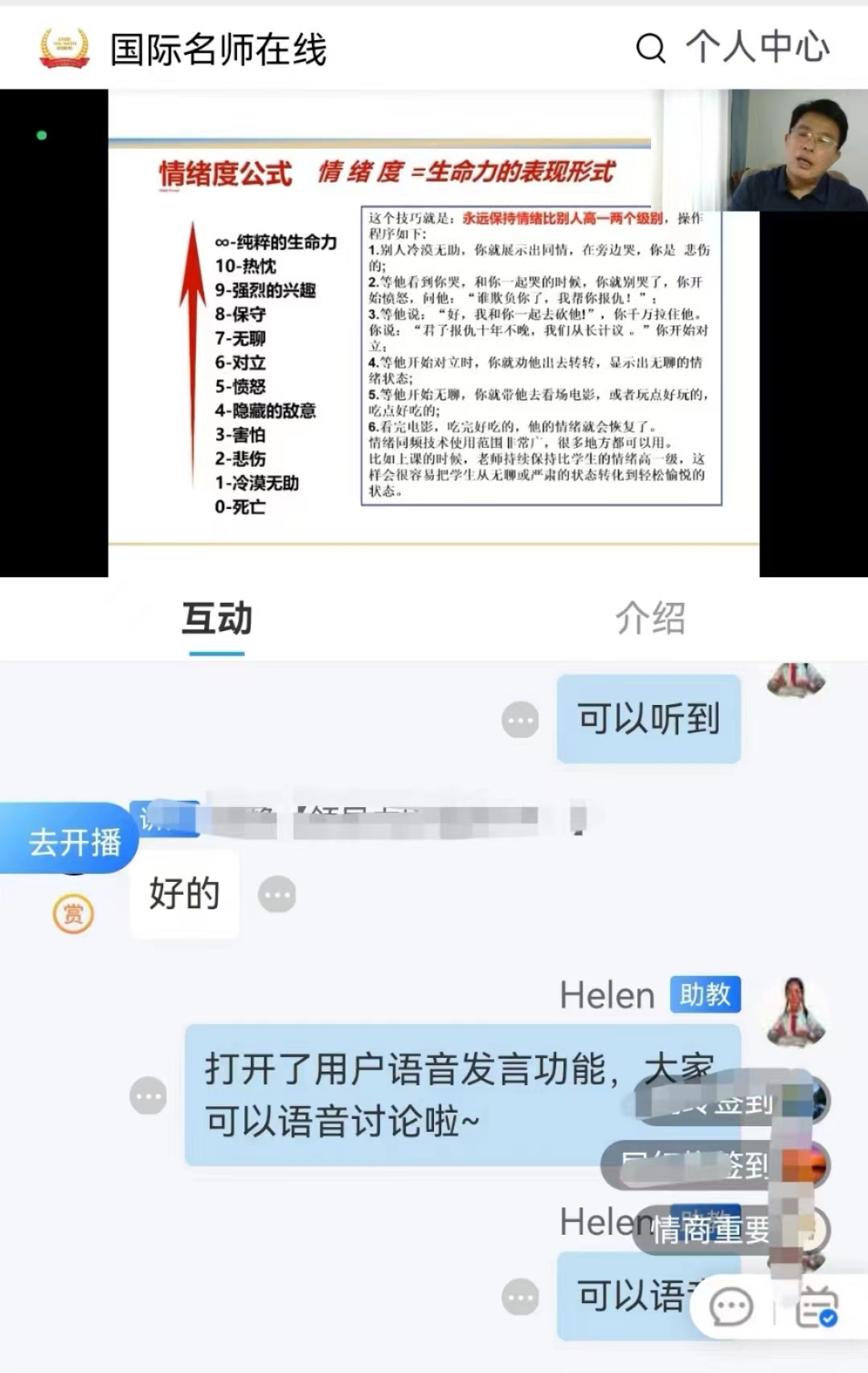
Task: Open Helen's avatar above the voice message
Action: pyautogui.click(x=796, y=1009)
